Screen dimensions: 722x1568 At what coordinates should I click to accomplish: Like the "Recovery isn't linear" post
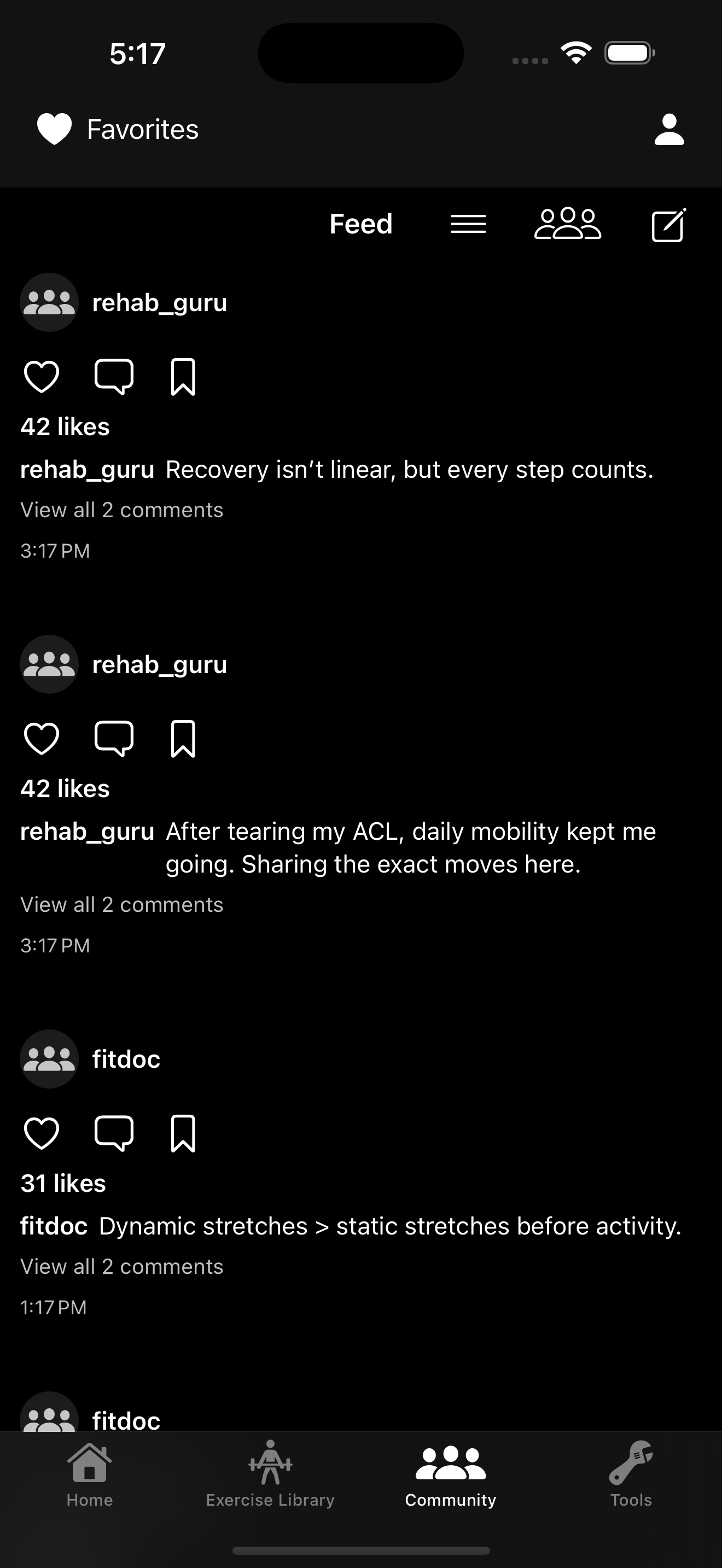(42, 376)
